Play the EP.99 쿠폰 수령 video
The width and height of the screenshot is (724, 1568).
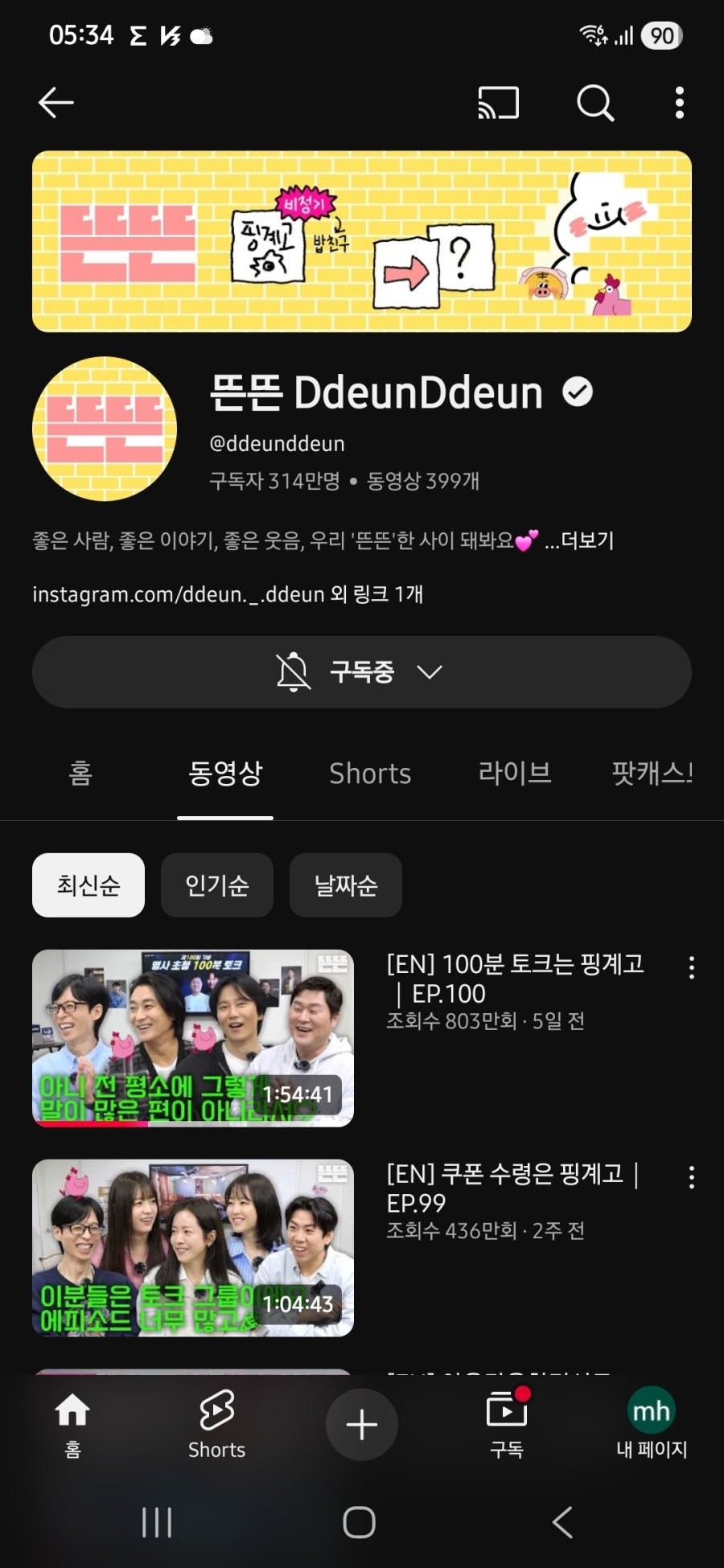[x=193, y=1248]
